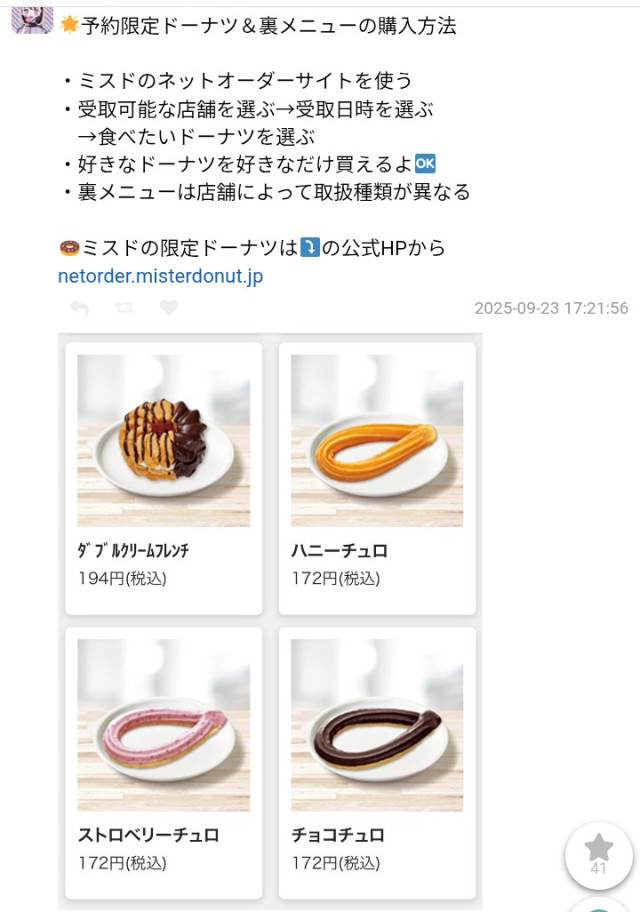
Task: Open the attached donut menu image
Action: (270, 620)
